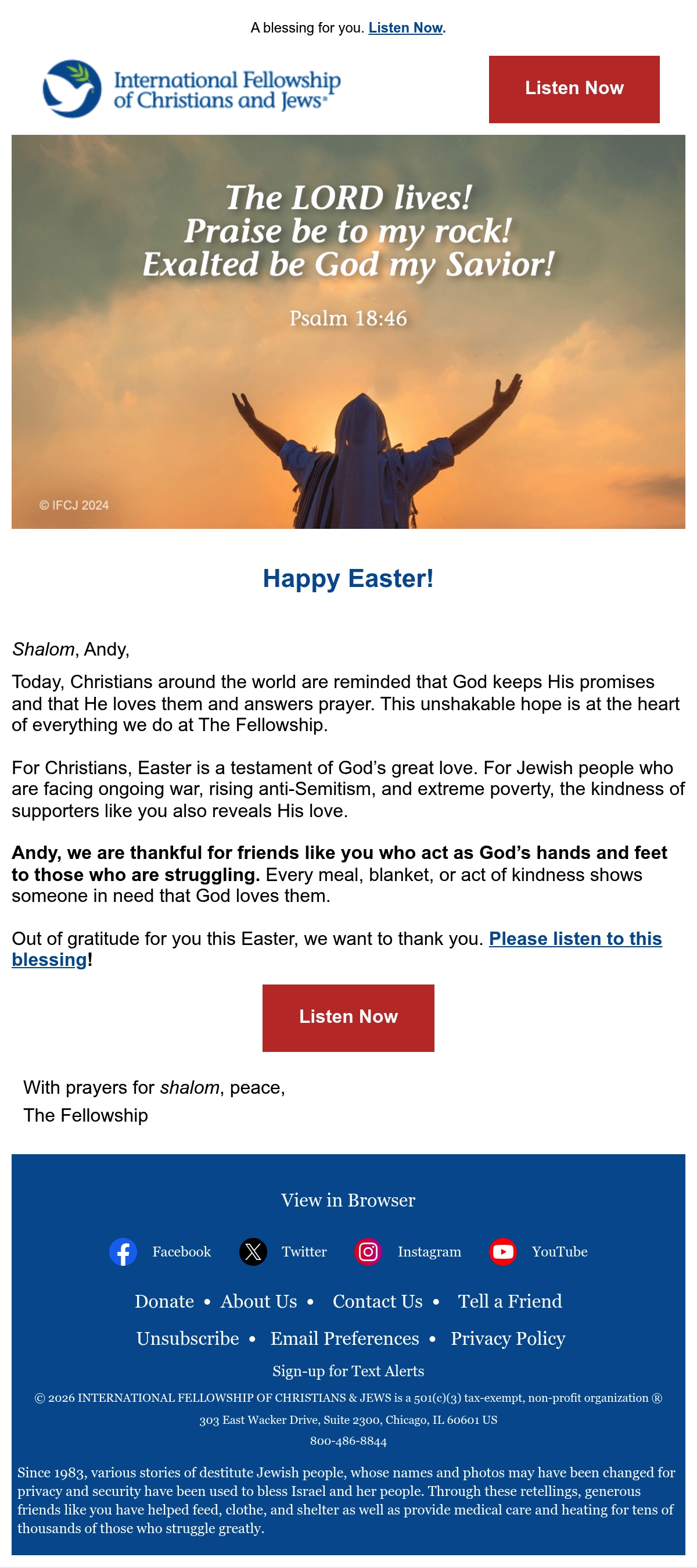The height and width of the screenshot is (1568, 697).
Task: Sign-up for Text Alerts link
Action: [x=348, y=1371]
